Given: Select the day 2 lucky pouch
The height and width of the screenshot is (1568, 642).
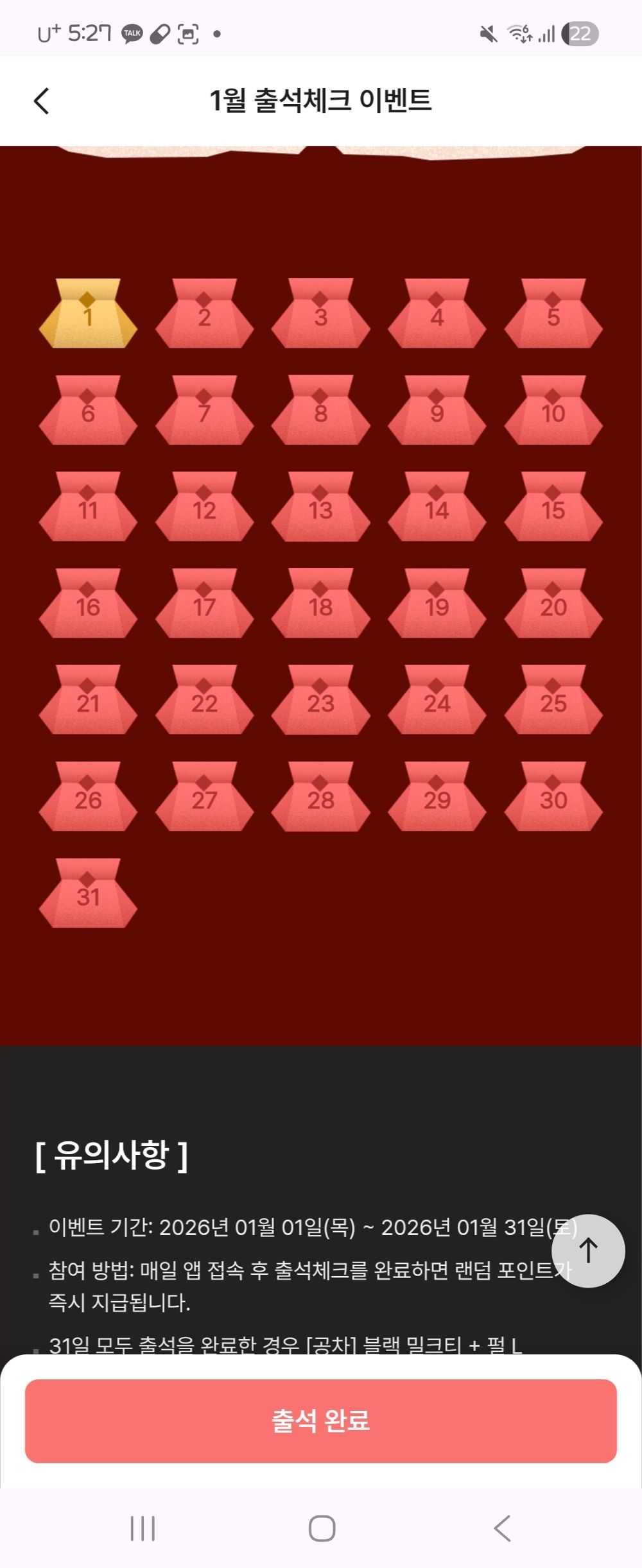Looking at the screenshot, I should [x=204, y=314].
